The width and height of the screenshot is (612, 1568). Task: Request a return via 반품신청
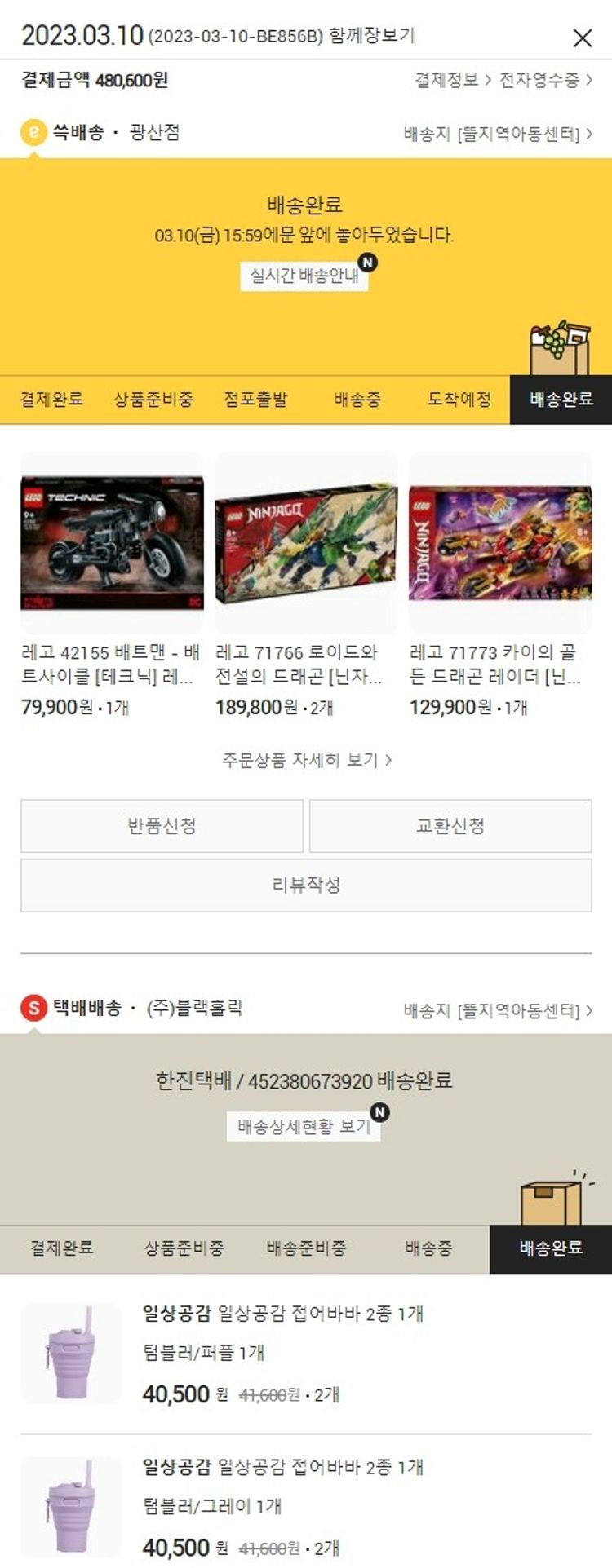[x=162, y=826]
